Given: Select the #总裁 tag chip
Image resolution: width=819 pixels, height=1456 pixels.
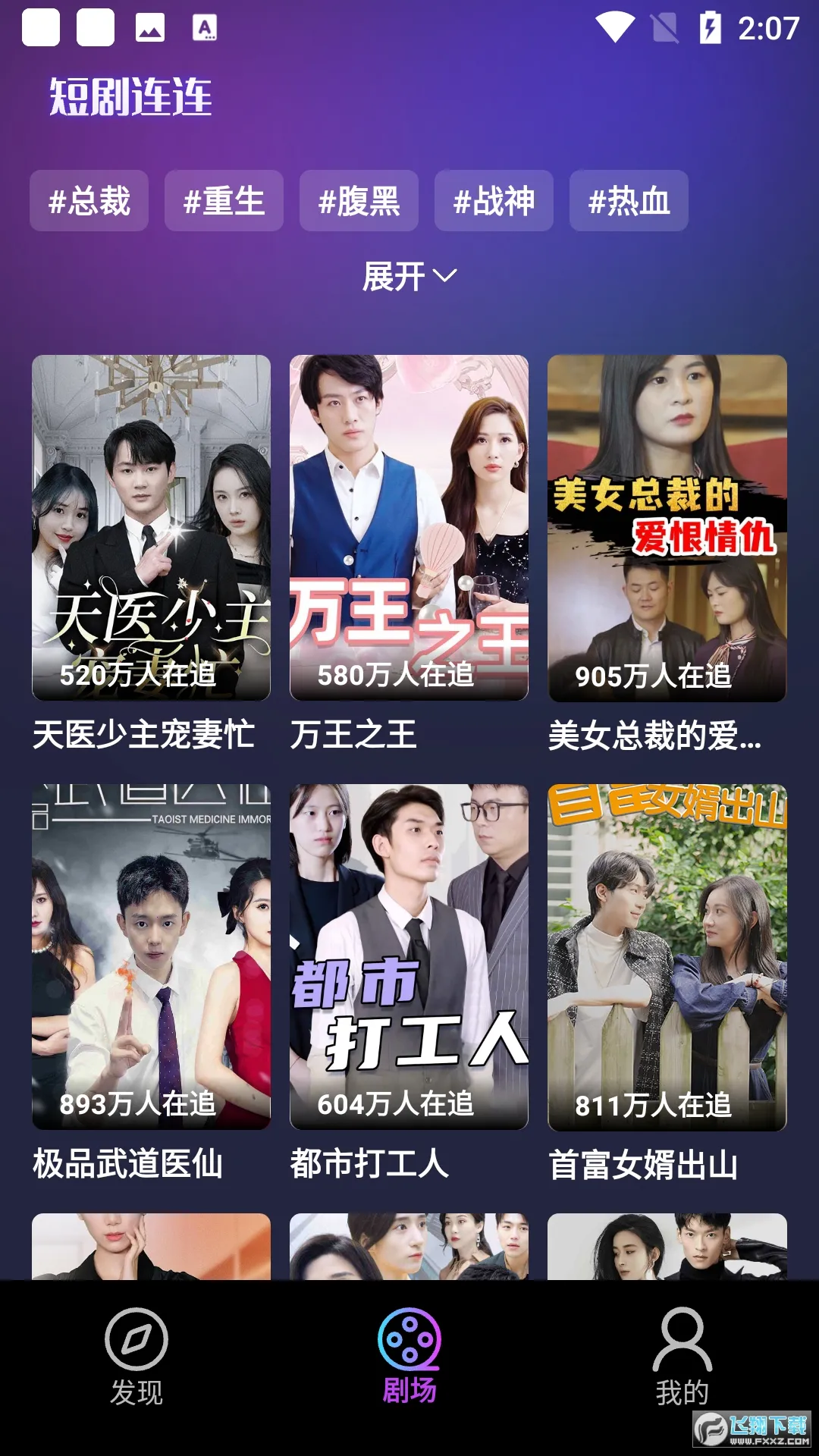Looking at the screenshot, I should tap(89, 201).
